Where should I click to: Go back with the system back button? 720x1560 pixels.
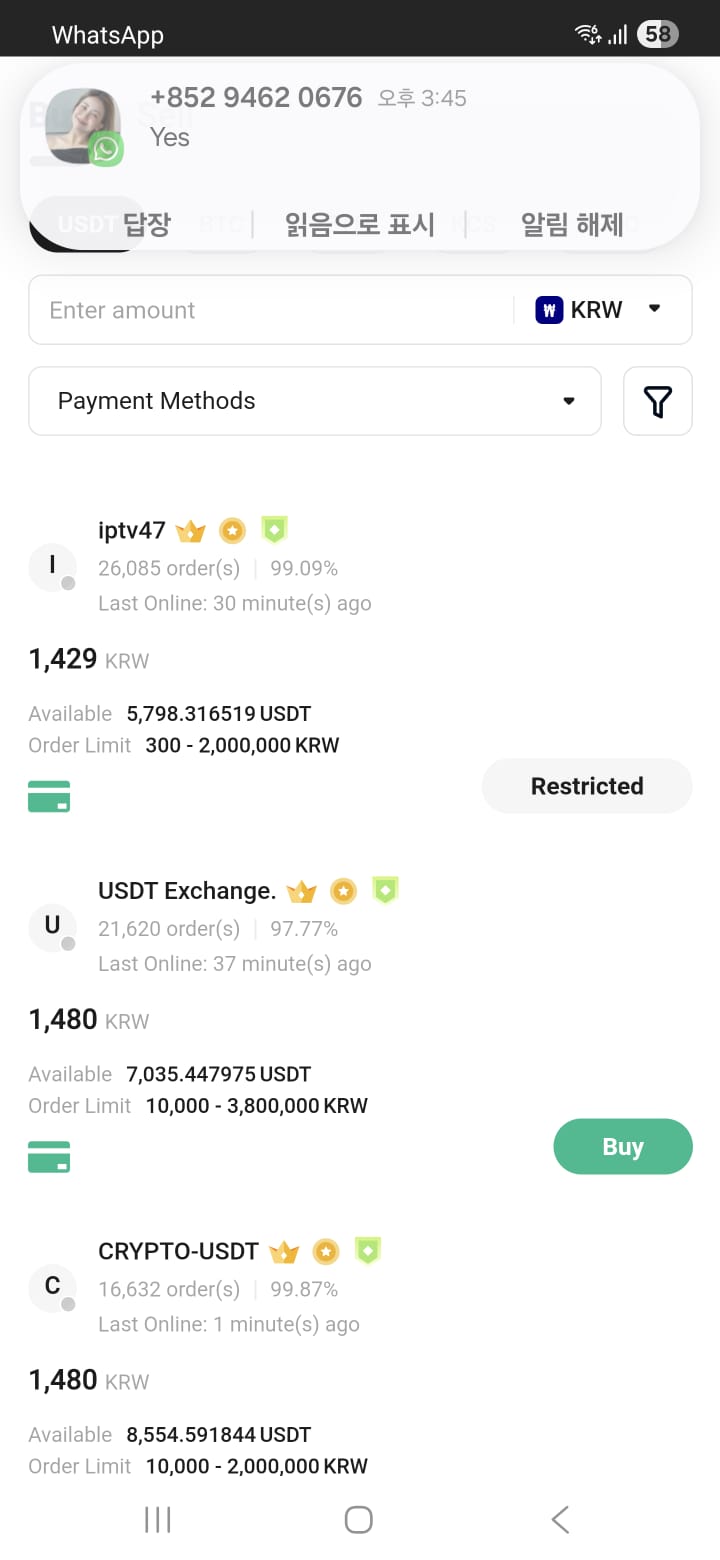coord(560,1520)
